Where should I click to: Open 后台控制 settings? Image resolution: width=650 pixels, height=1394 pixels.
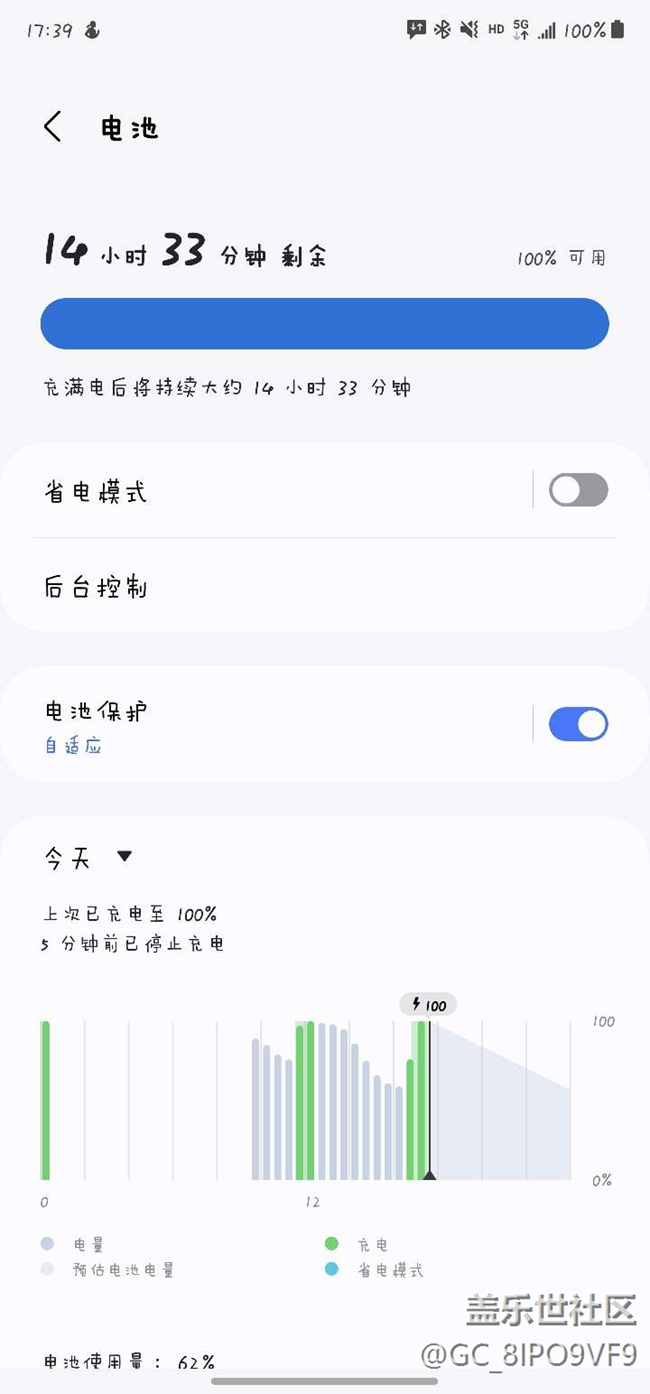coord(300,586)
